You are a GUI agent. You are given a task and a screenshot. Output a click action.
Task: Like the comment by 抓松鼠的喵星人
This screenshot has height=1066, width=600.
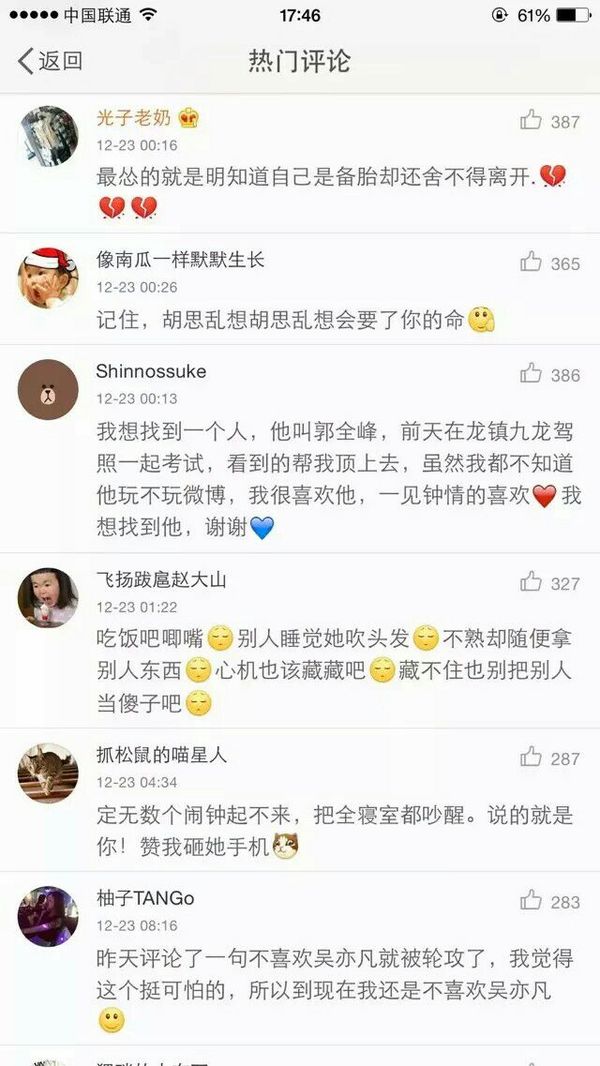(531, 758)
